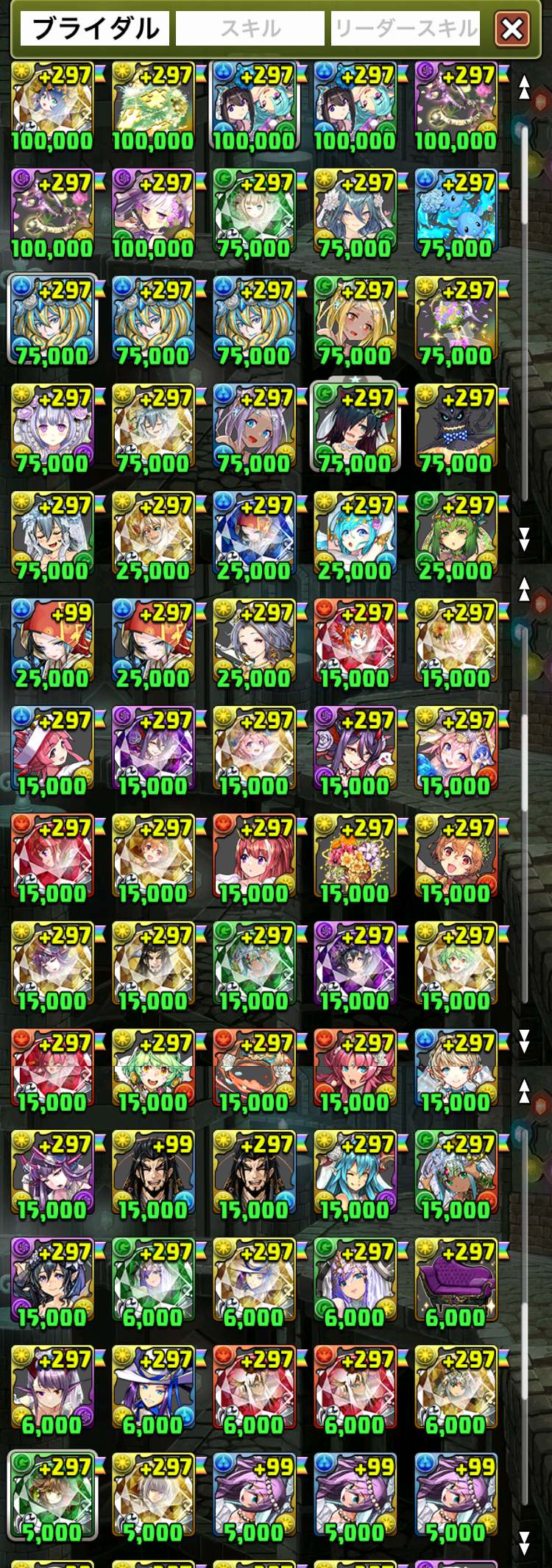Viewport: 552px width, 1568px height.
Task: Open the green-haired girl worth 25,000
Action: (x=456, y=534)
